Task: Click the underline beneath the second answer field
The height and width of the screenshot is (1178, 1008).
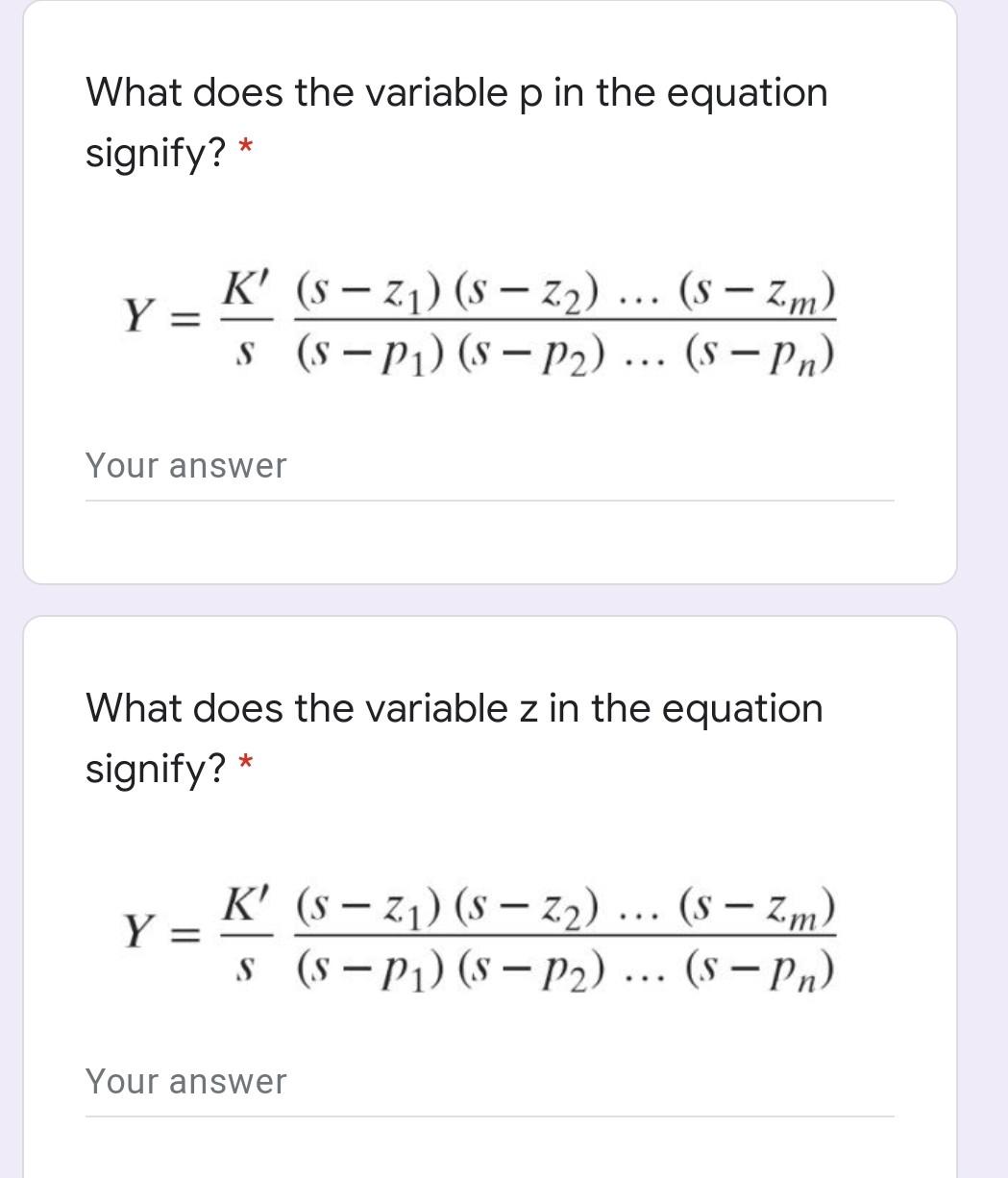Action: [x=489, y=1115]
